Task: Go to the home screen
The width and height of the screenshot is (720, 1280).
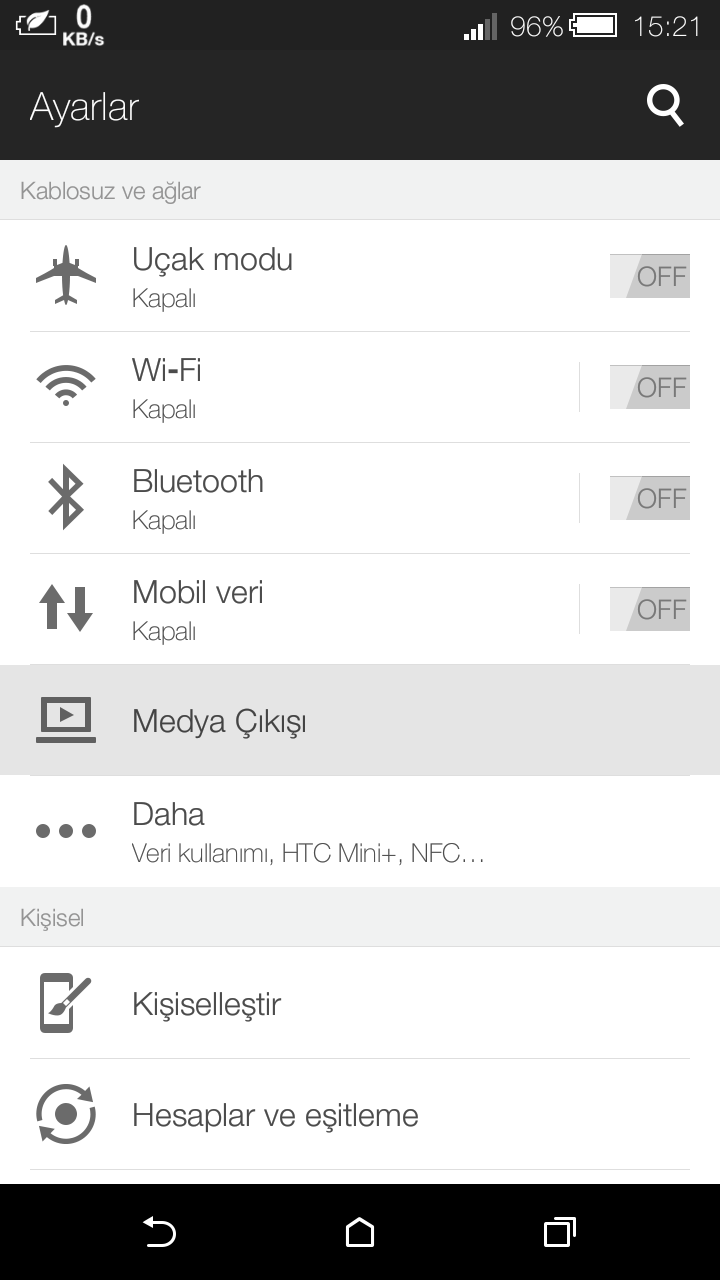Action: pos(360,1232)
